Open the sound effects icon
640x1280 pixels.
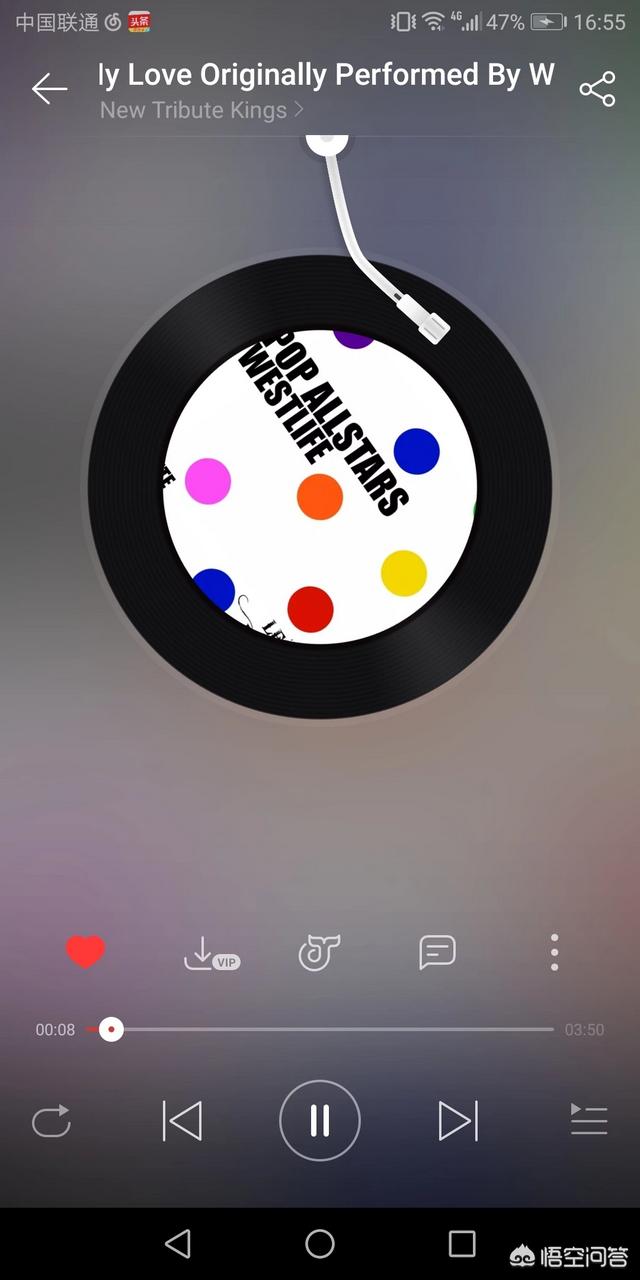coord(320,952)
